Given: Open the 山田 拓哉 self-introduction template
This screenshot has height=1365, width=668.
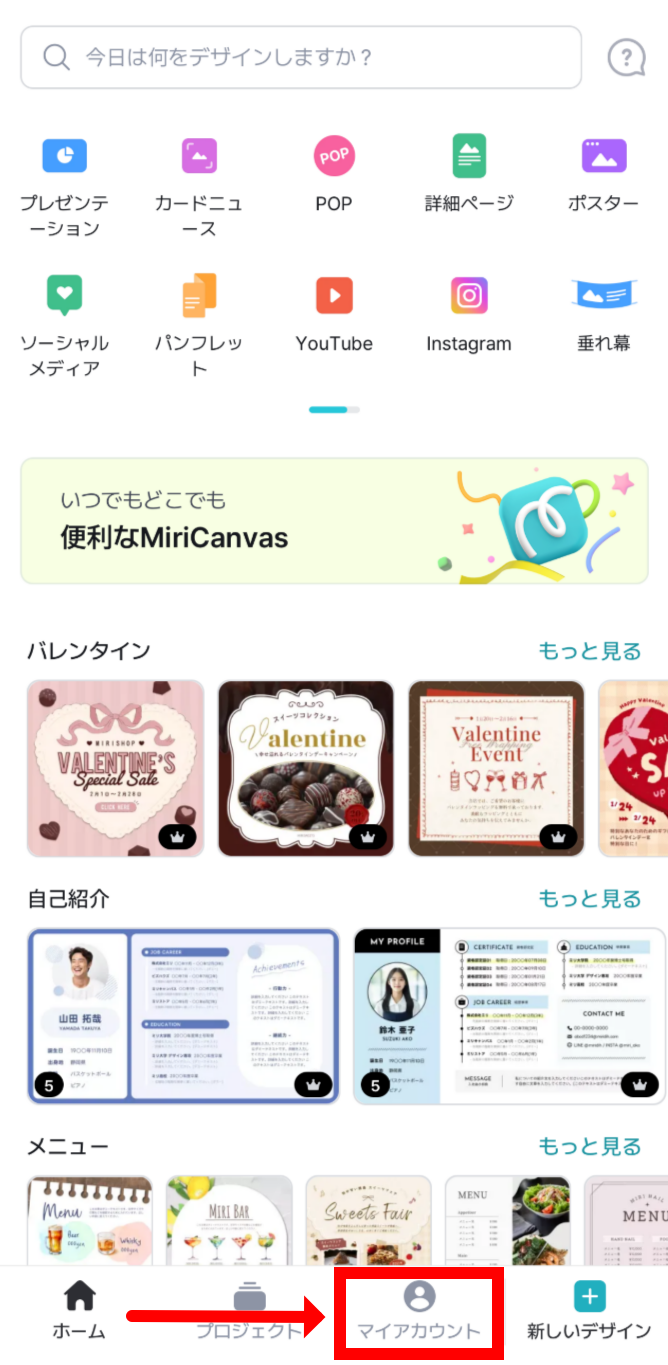Looking at the screenshot, I should point(183,1015).
